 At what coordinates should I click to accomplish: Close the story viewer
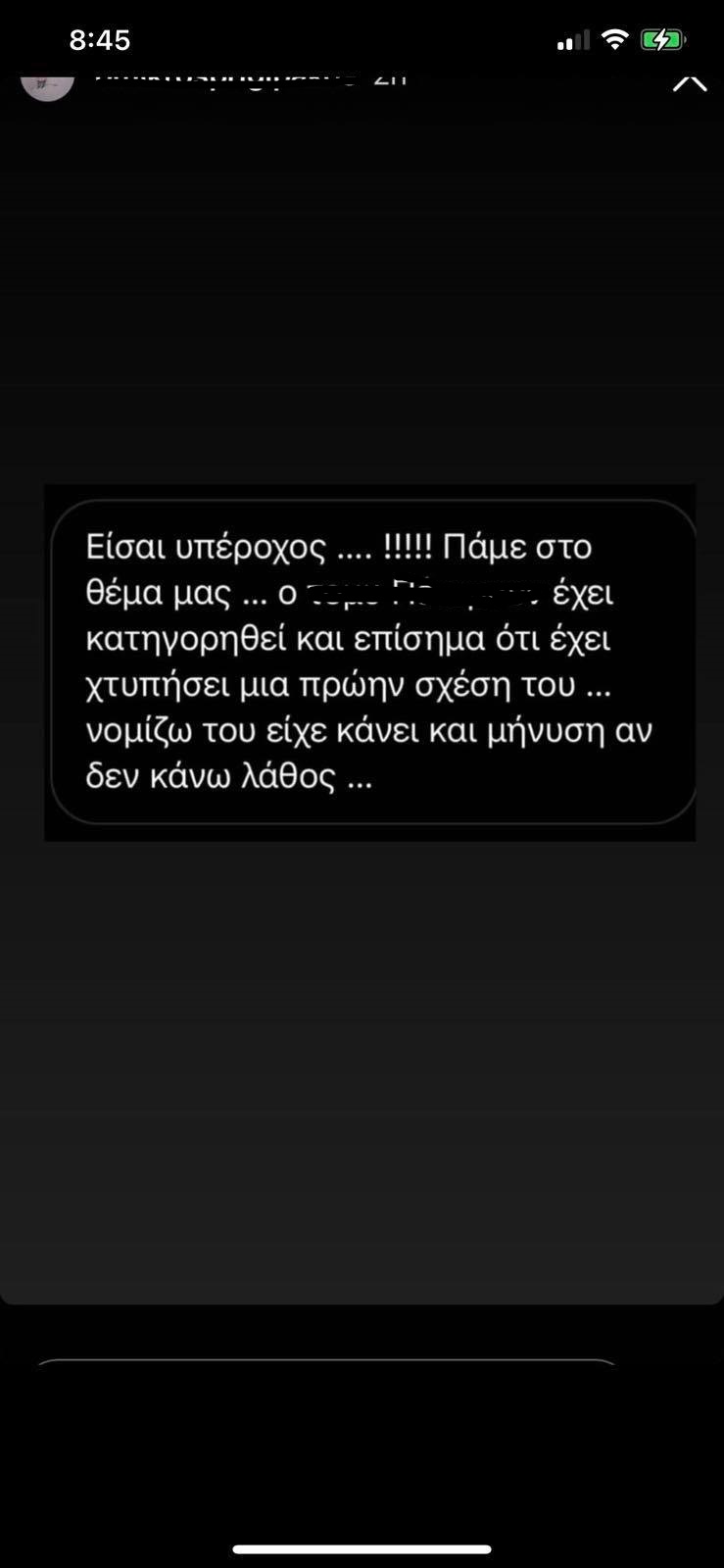(690, 82)
